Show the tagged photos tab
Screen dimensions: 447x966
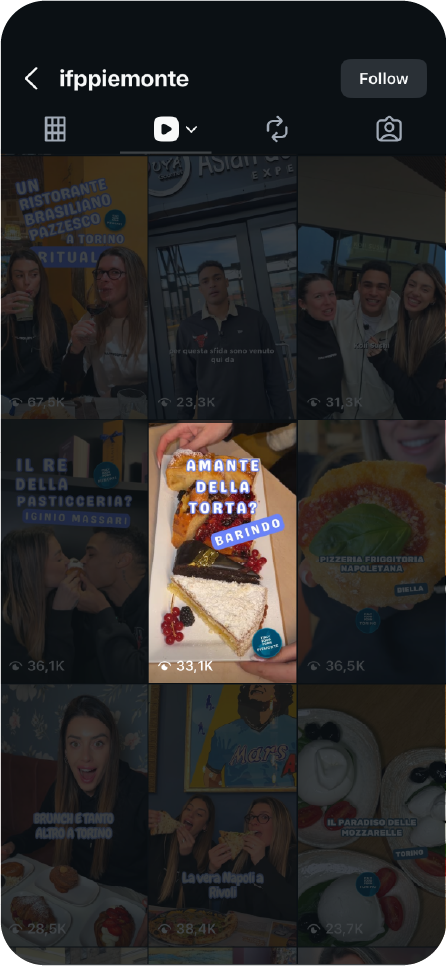pyautogui.click(x=389, y=129)
